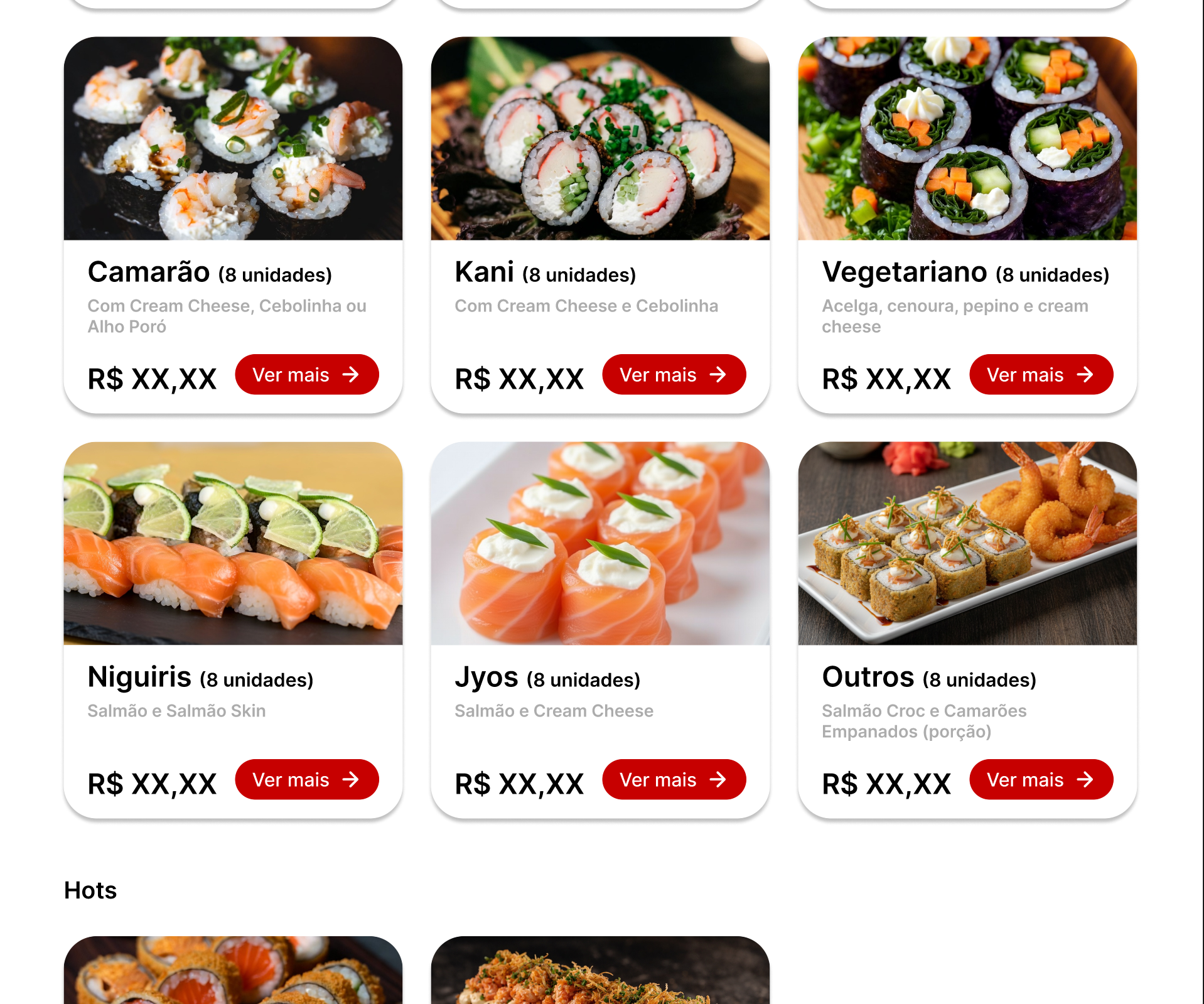The image size is (1204, 1004).
Task: Select Ver mais under Vegetariano
Action: (x=1041, y=375)
